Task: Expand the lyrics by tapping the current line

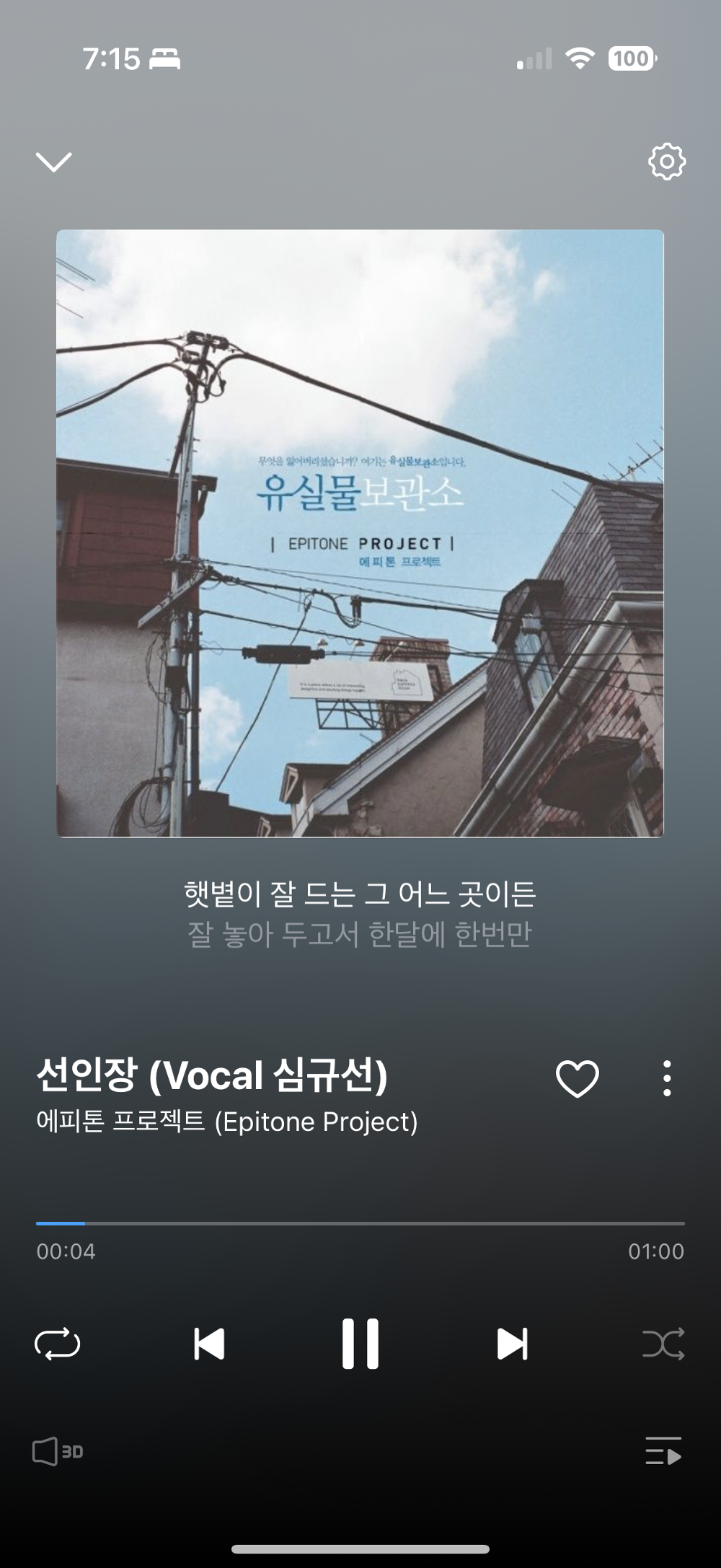Action: tap(360, 894)
